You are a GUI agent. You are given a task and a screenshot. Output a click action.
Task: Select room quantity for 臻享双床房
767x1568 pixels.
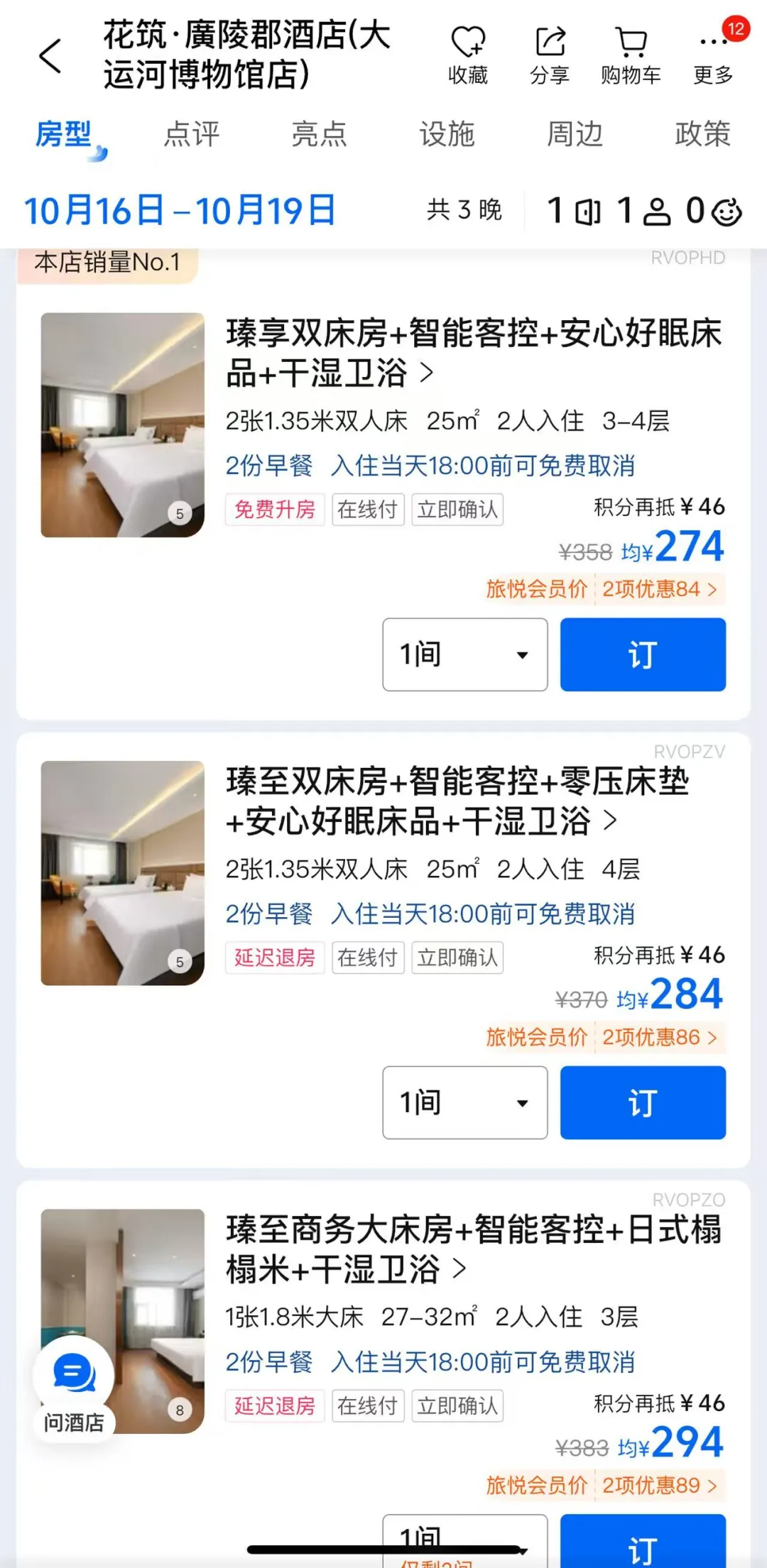(x=464, y=654)
